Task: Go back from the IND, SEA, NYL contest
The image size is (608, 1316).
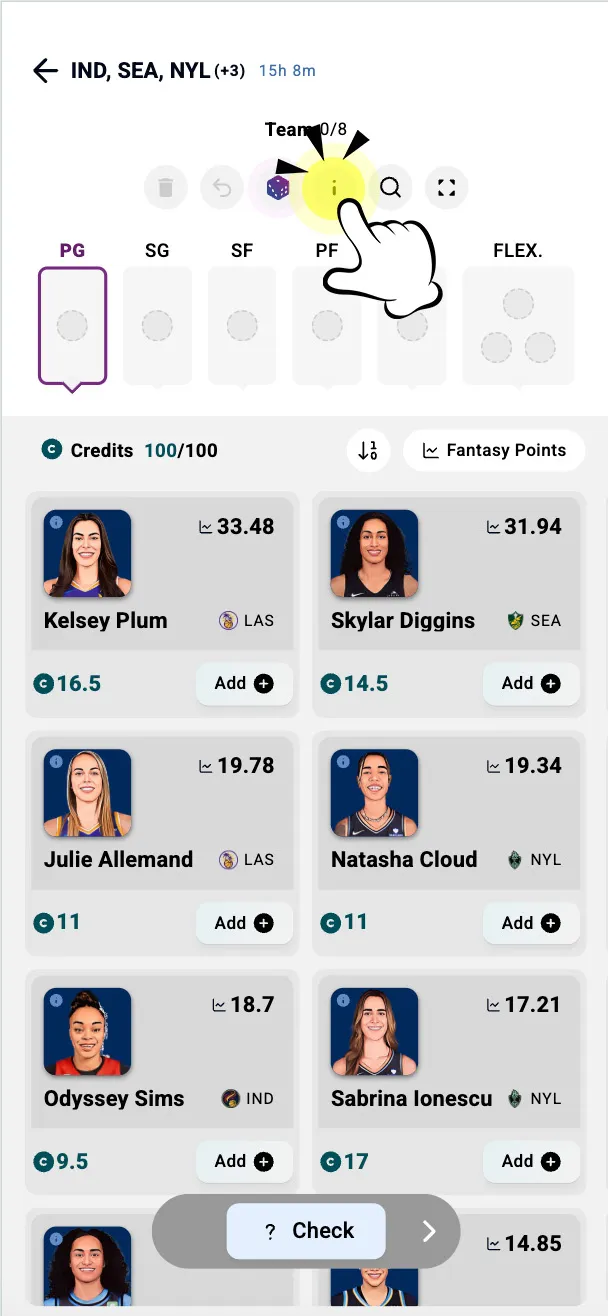Action: click(x=45, y=71)
